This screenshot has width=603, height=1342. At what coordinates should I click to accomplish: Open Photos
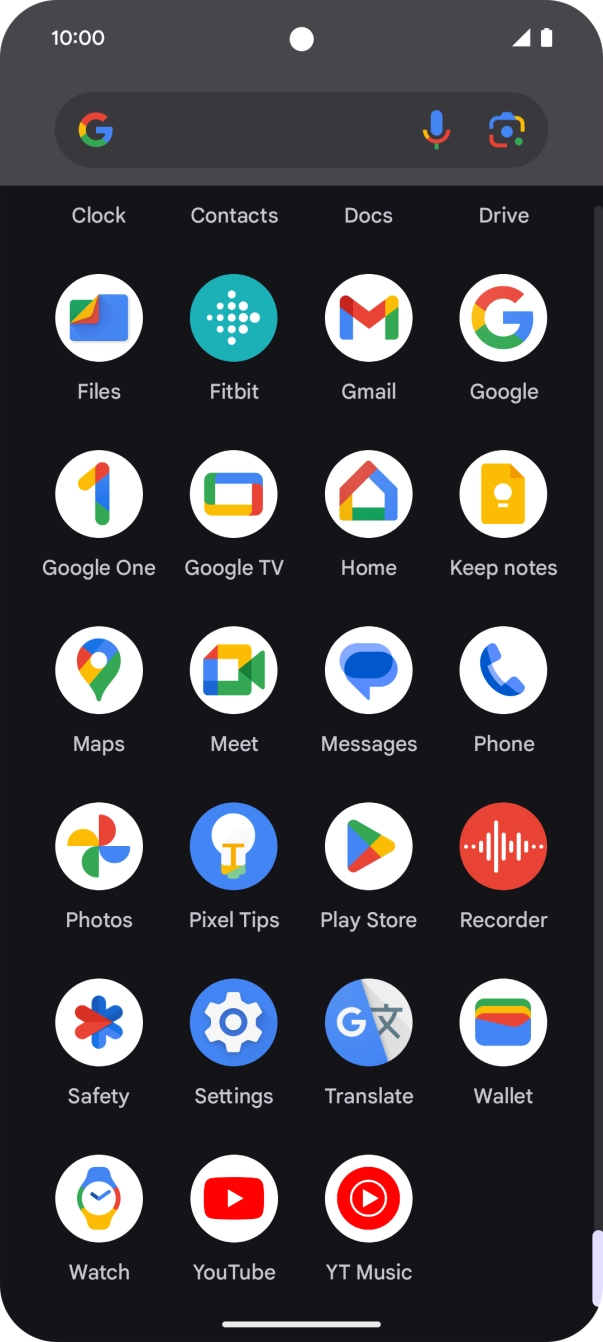point(99,846)
